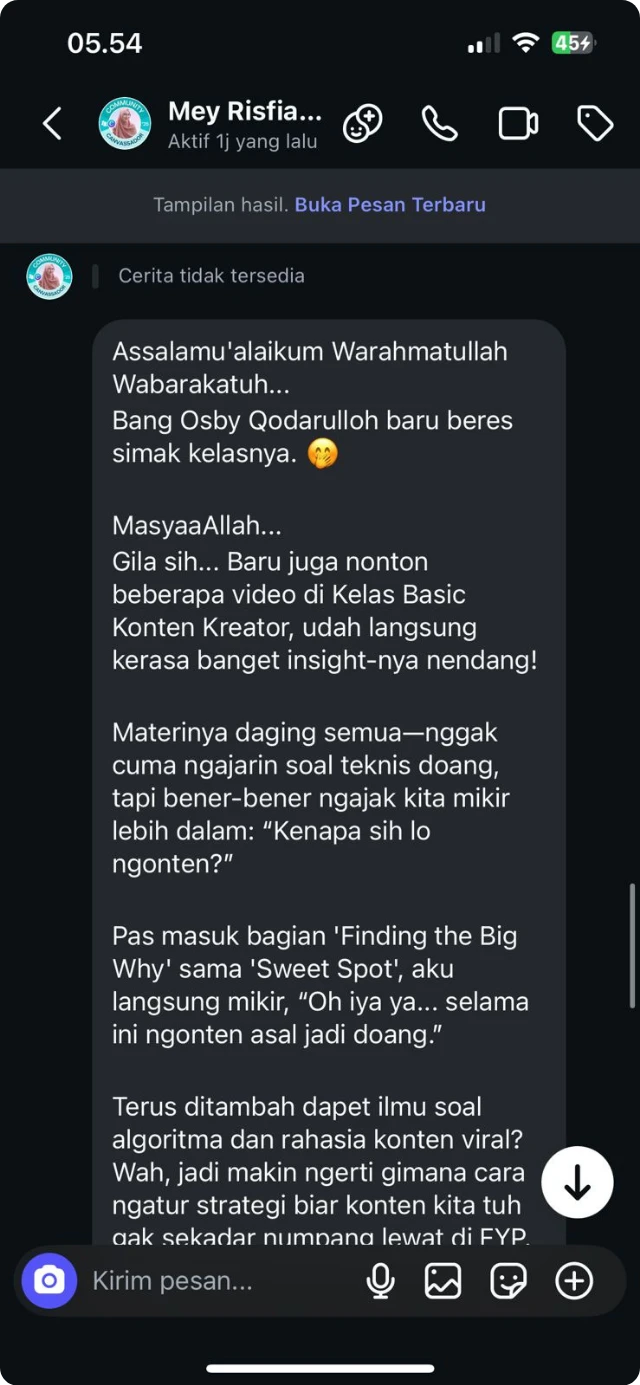Tap Buka Pesan Terbaru link
This screenshot has height=1385, width=640.
(390, 205)
